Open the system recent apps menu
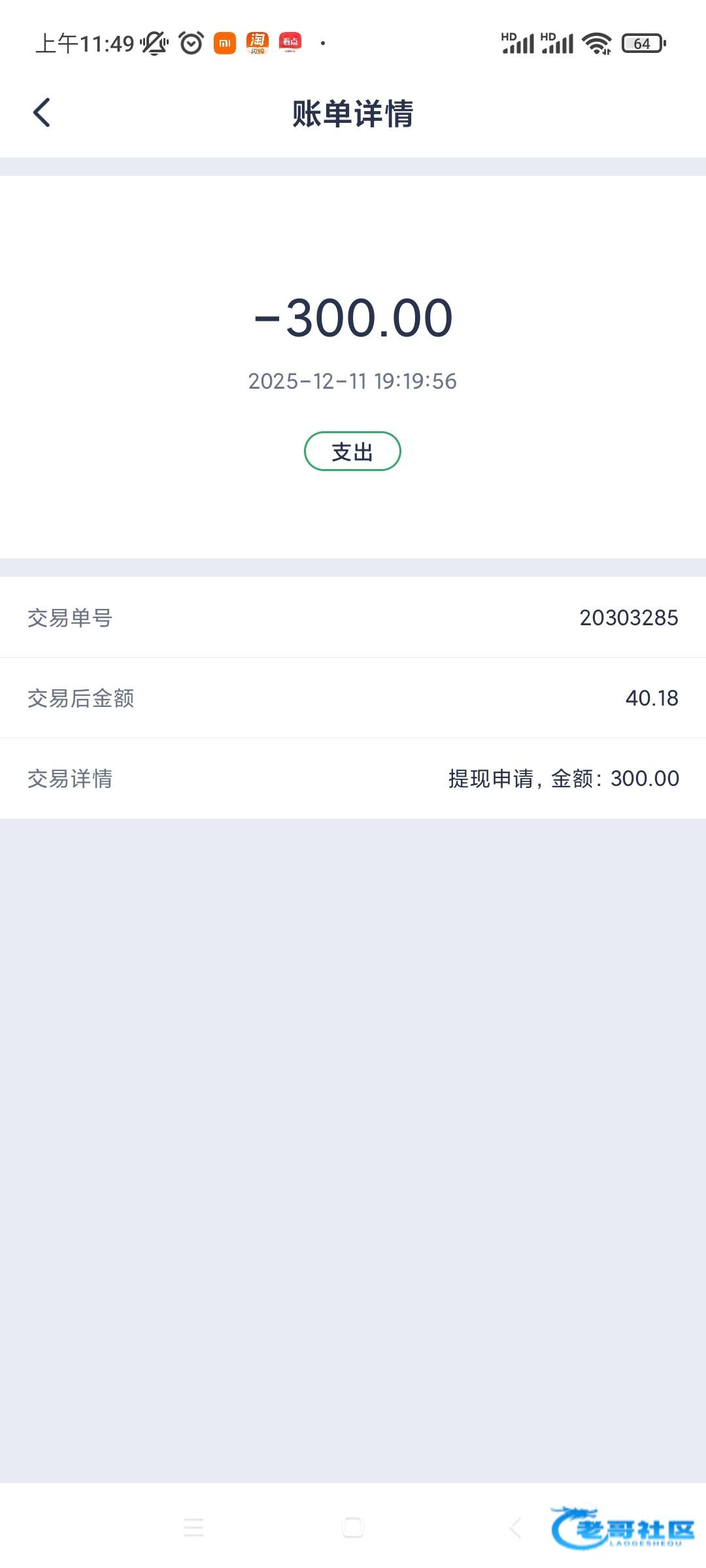 pyautogui.click(x=193, y=1527)
